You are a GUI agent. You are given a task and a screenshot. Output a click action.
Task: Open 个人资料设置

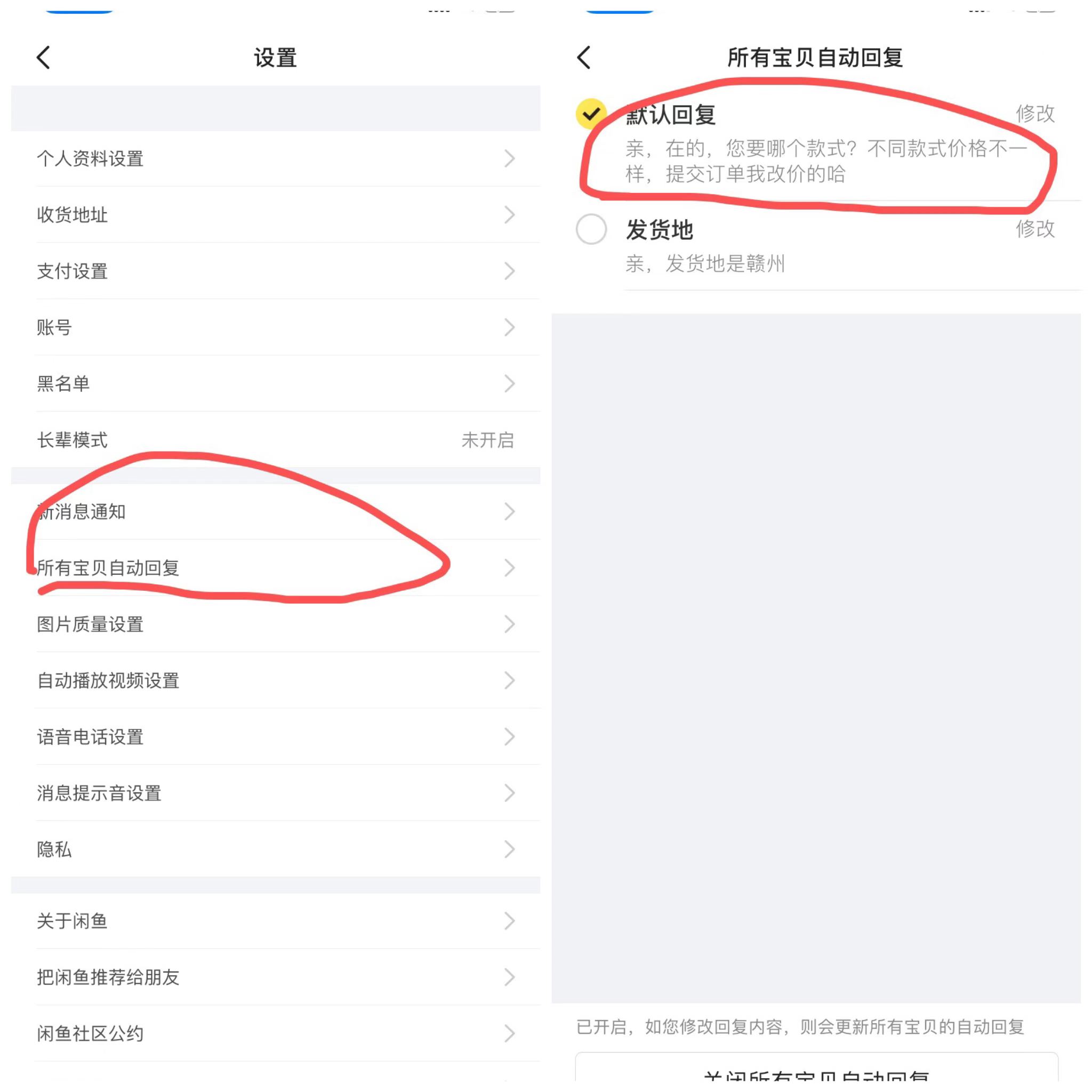[275, 159]
